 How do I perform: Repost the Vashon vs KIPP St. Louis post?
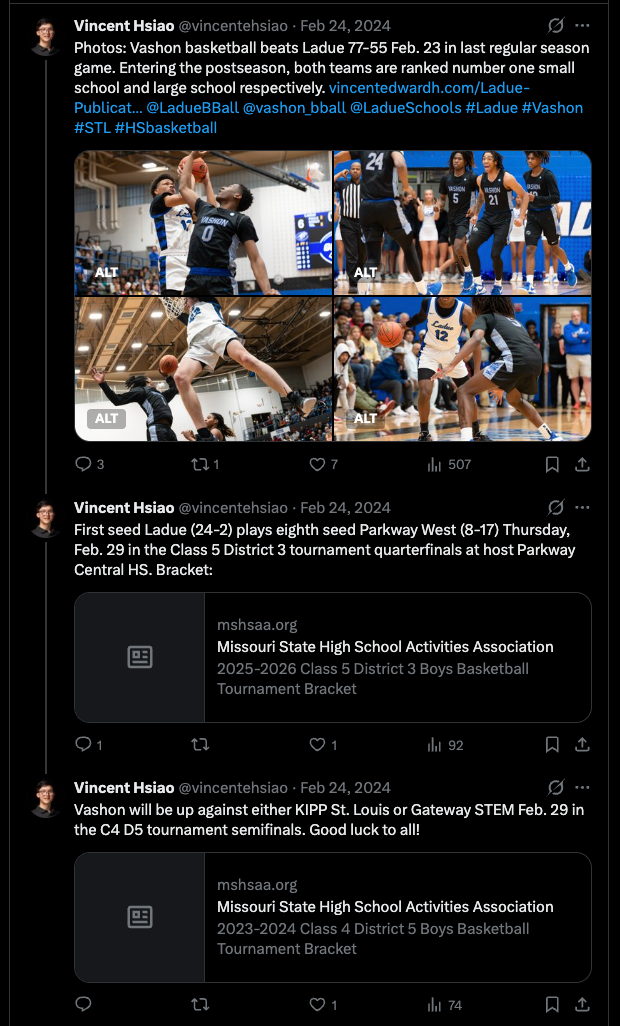click(x=200, y=1004)
